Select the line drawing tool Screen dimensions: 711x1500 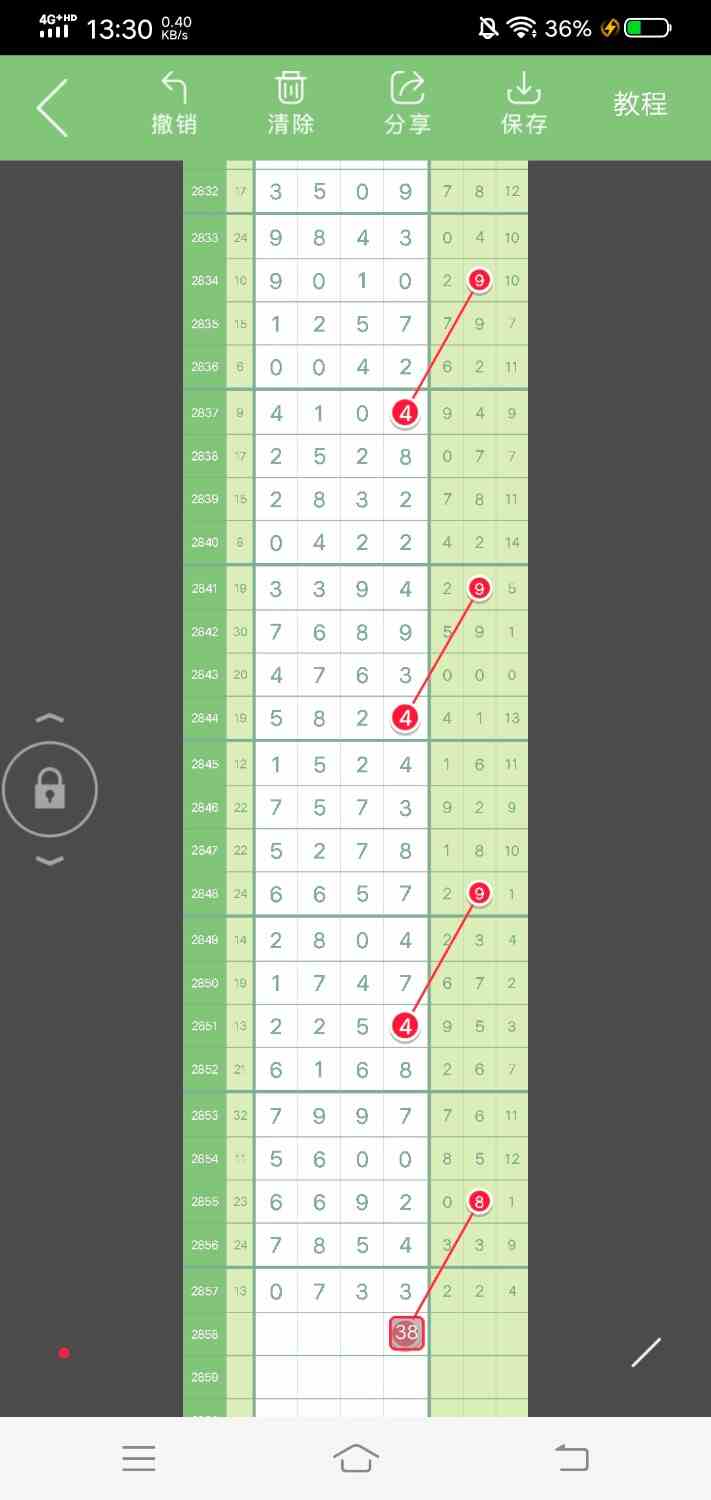pos(646,1352)
